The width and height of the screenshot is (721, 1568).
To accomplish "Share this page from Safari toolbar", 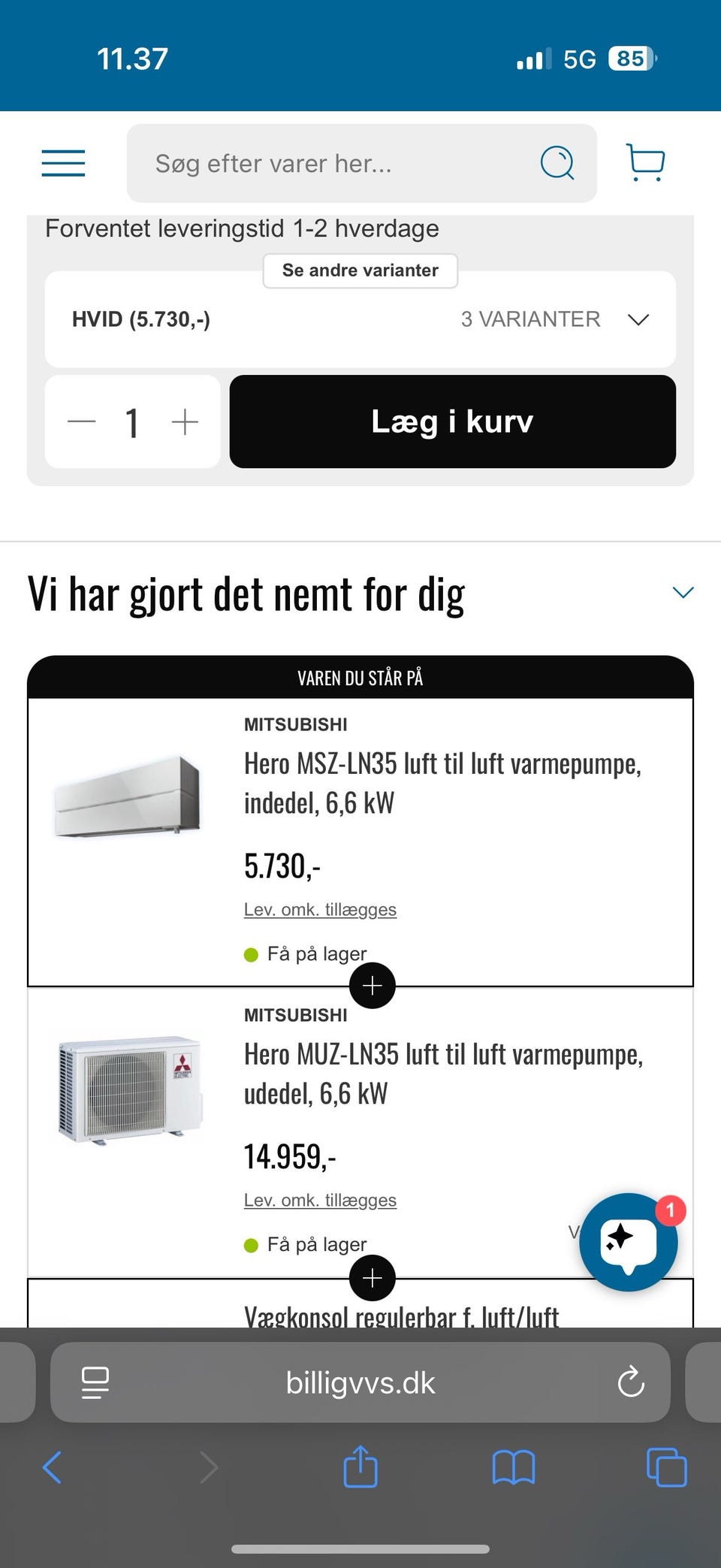I will [x=360, y=1466].
